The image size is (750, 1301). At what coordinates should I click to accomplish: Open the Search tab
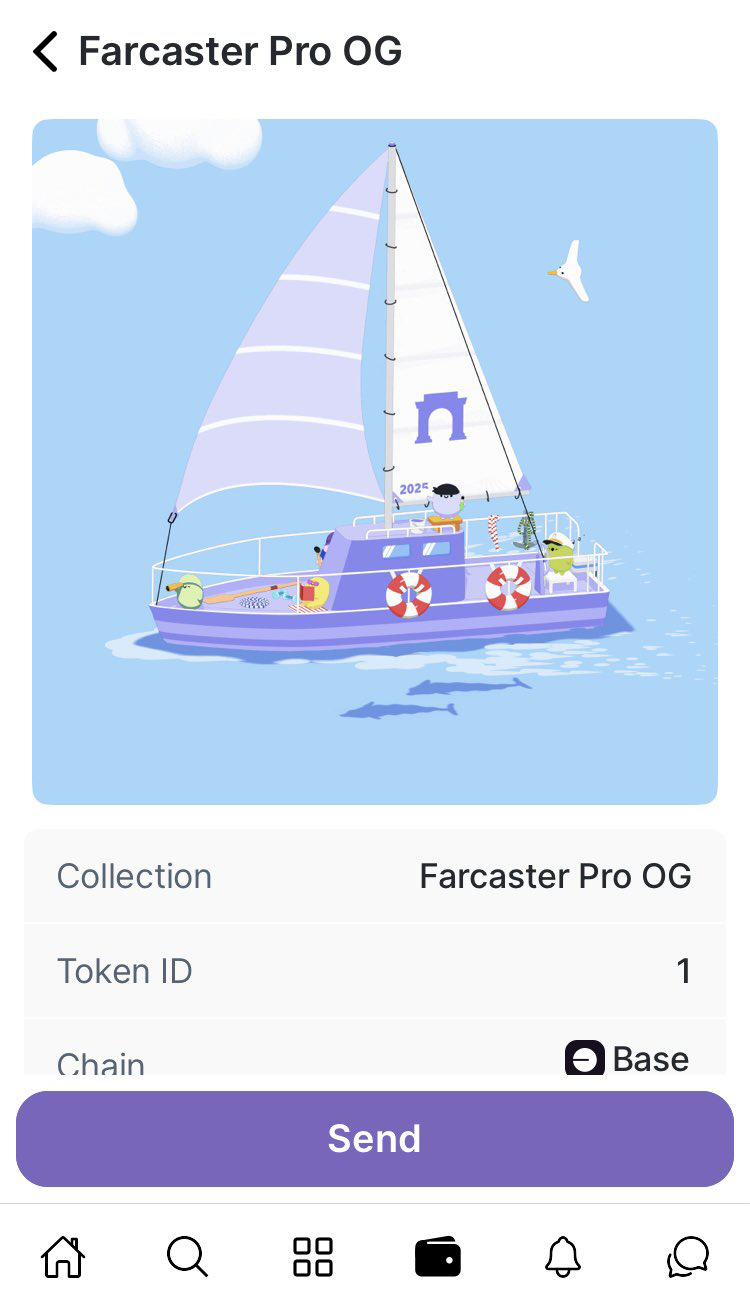(x=187, y=1256)
